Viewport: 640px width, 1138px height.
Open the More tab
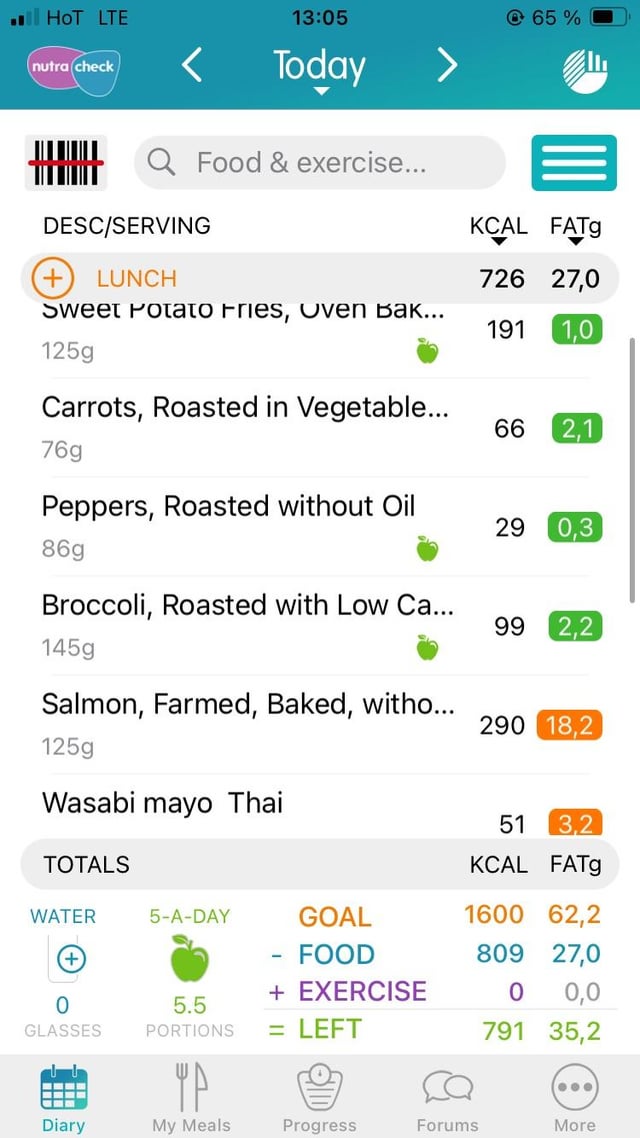[x=575, y=1096]
